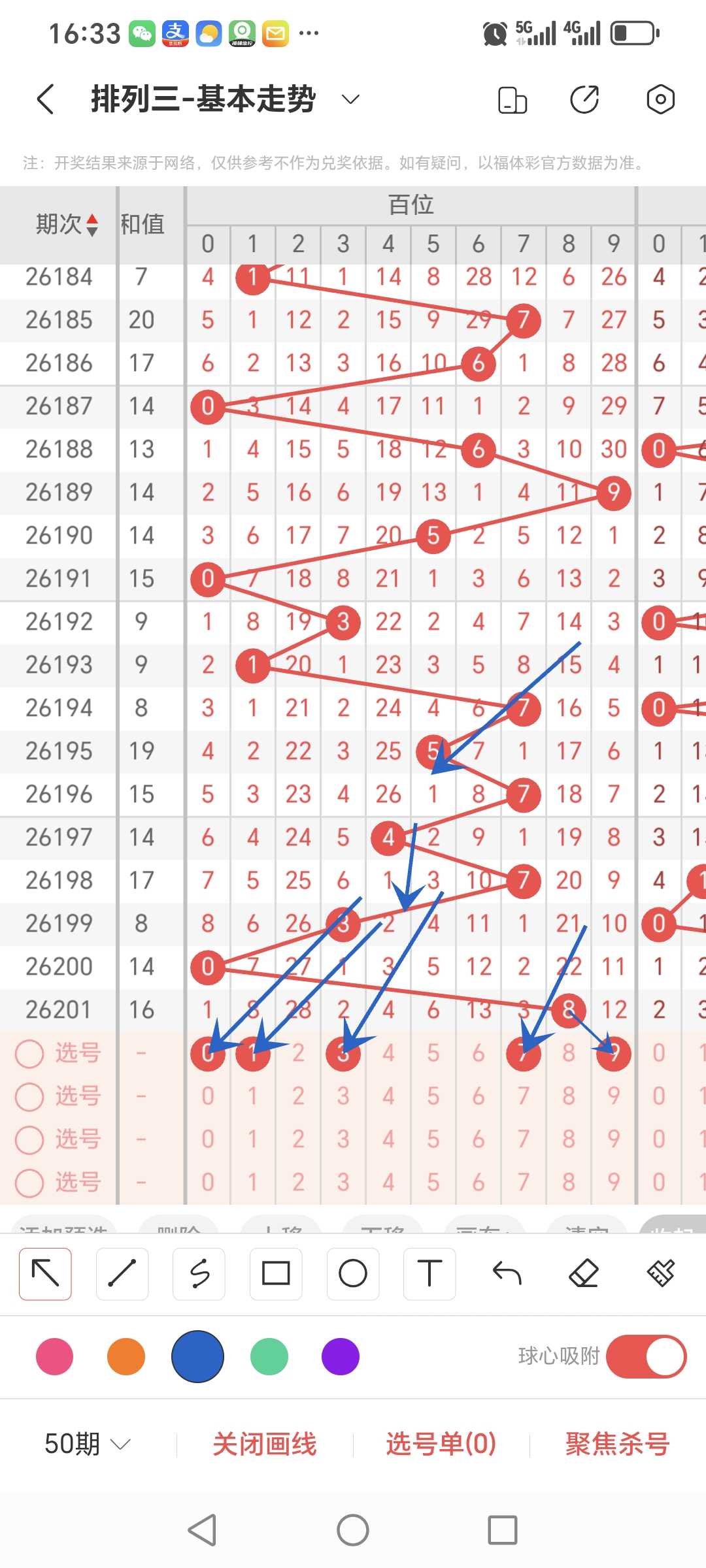Screen dimensions: 706x1568
Task: Tap the screen orientation icon
Action: pos(513,100)
